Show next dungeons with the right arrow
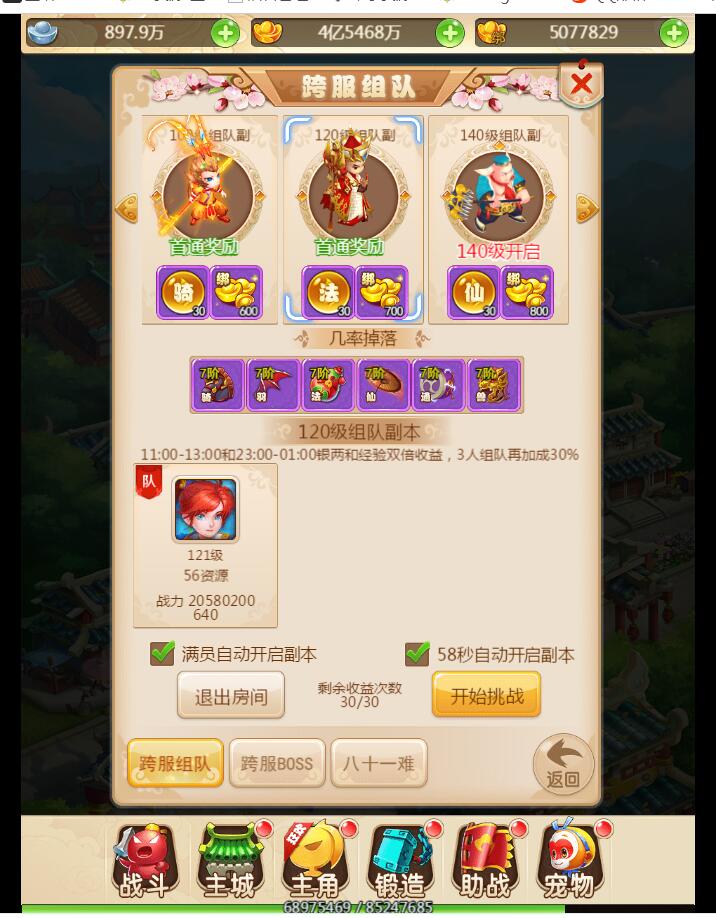This screenshot has width=716, height=918. (x=586, y=208)
